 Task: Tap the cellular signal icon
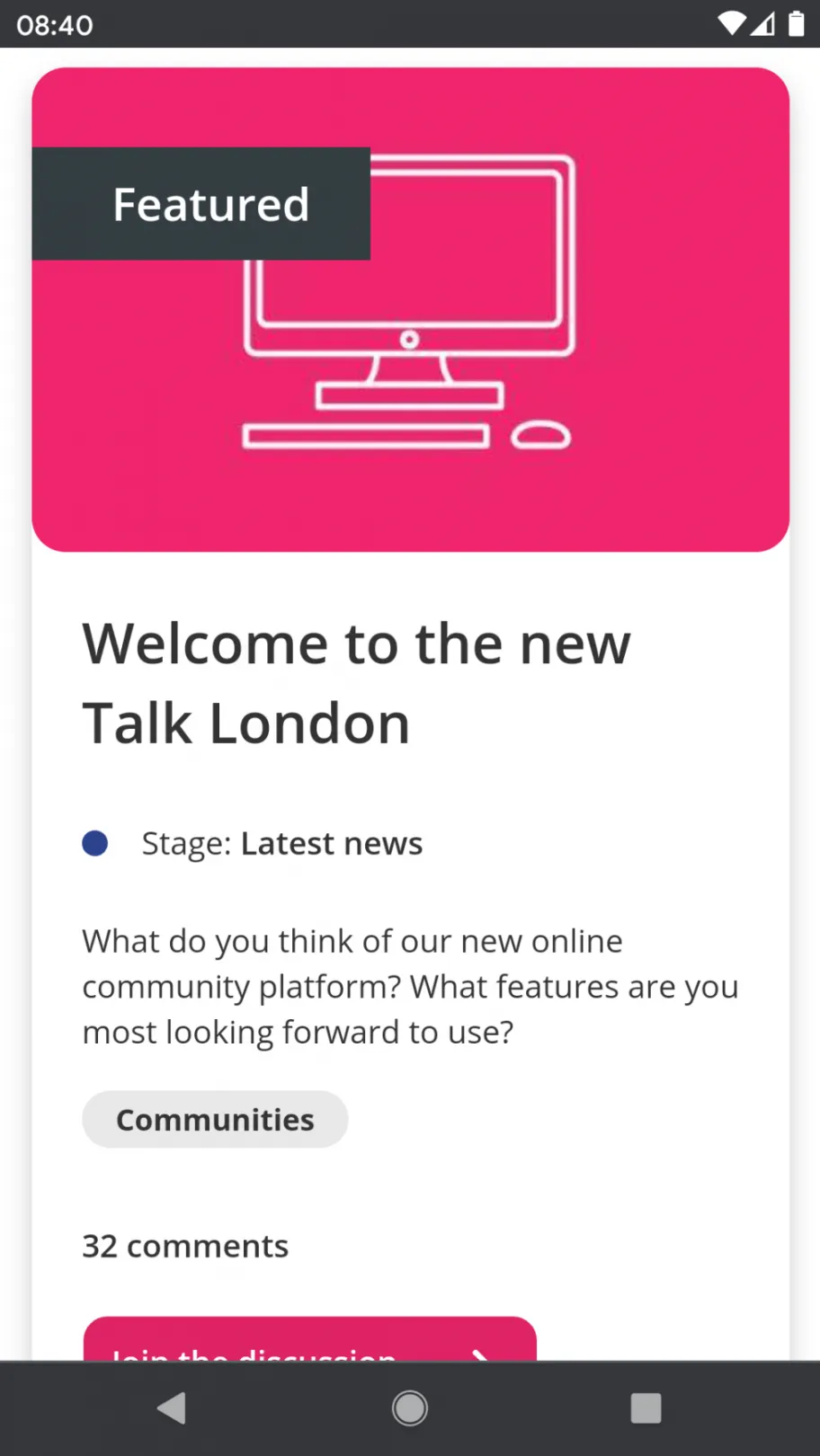coord(762,24)
